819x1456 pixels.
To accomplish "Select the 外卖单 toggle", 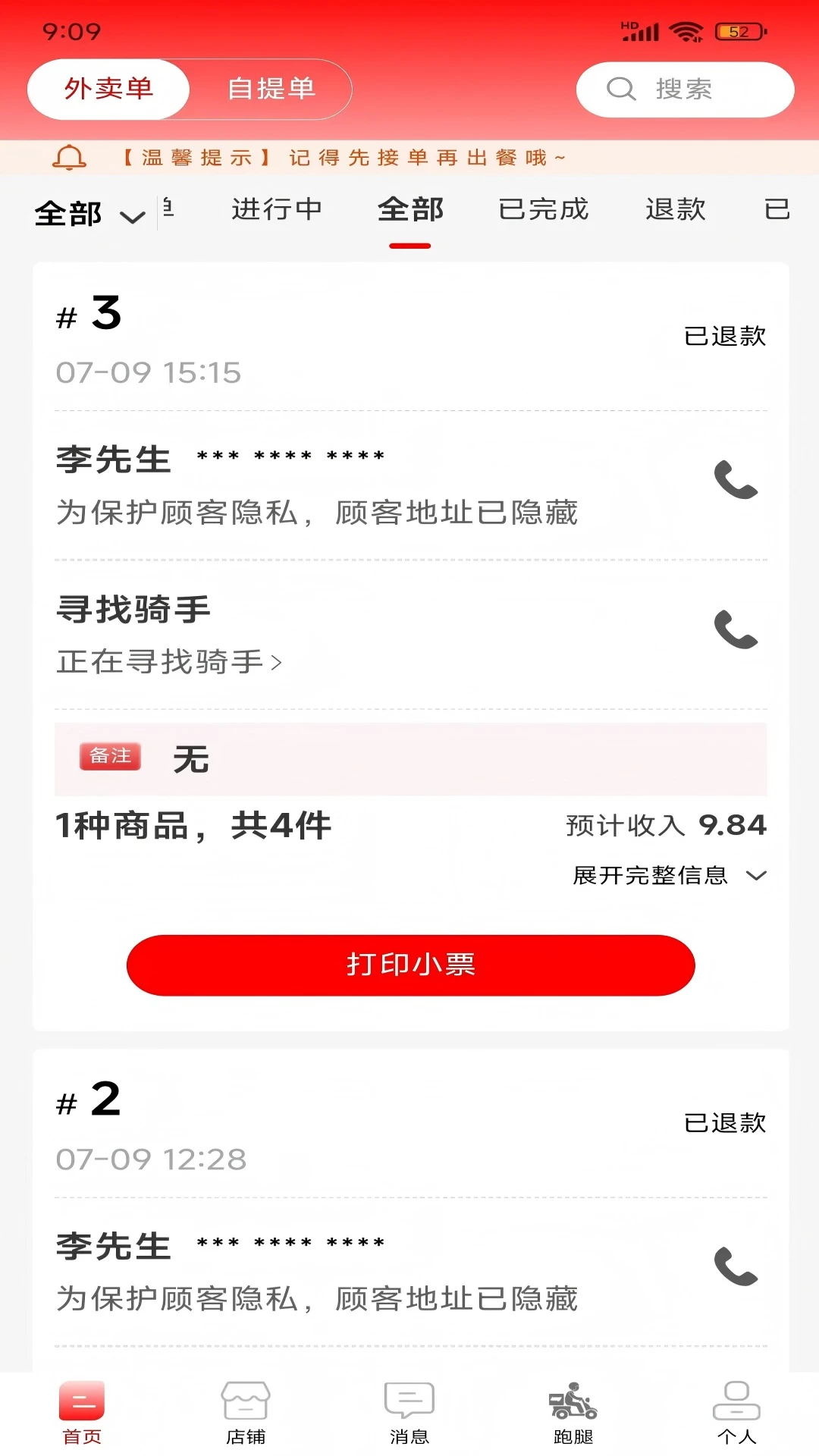I will tap(108, 89).
